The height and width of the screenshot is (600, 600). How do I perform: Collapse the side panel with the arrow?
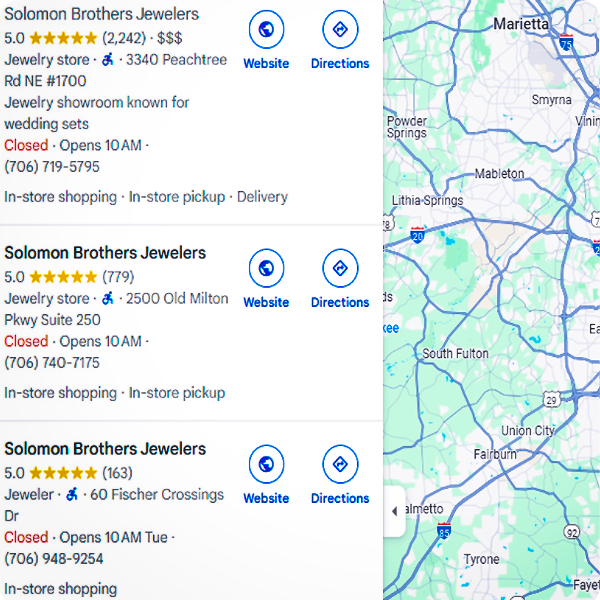tap(394, 511)
